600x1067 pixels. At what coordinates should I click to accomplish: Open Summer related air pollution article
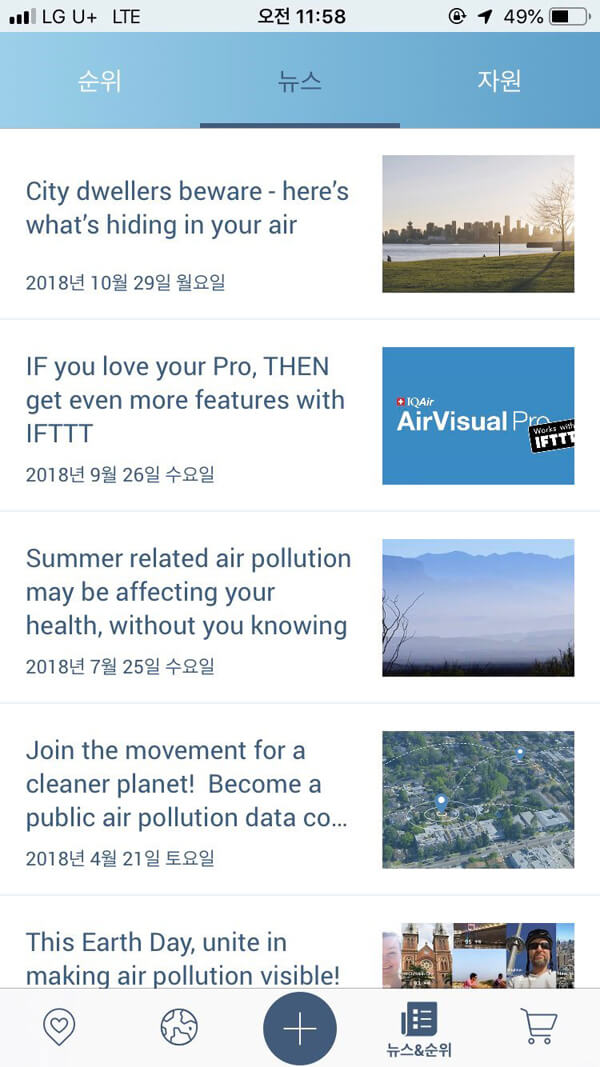coord(188,592)
